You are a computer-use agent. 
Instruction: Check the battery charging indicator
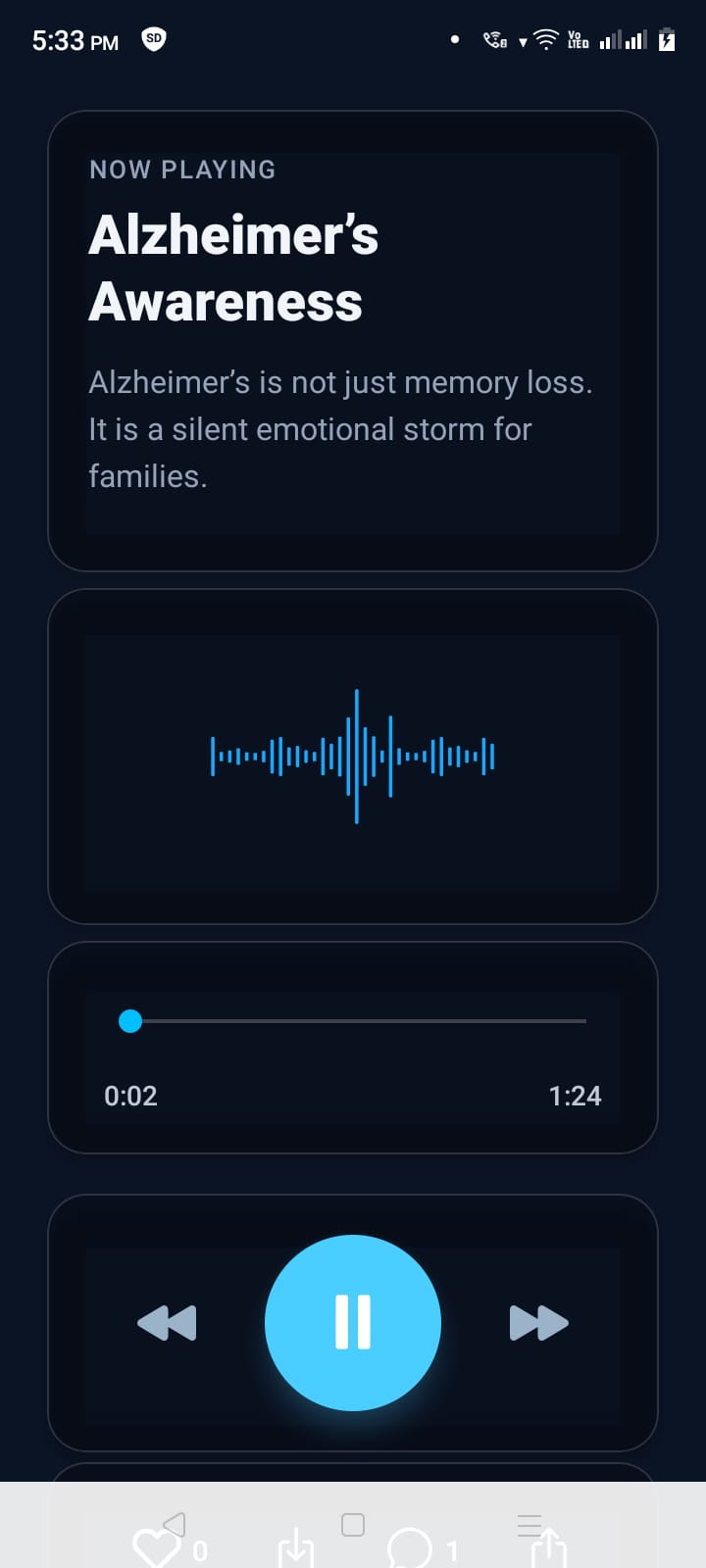click(666, 40)
